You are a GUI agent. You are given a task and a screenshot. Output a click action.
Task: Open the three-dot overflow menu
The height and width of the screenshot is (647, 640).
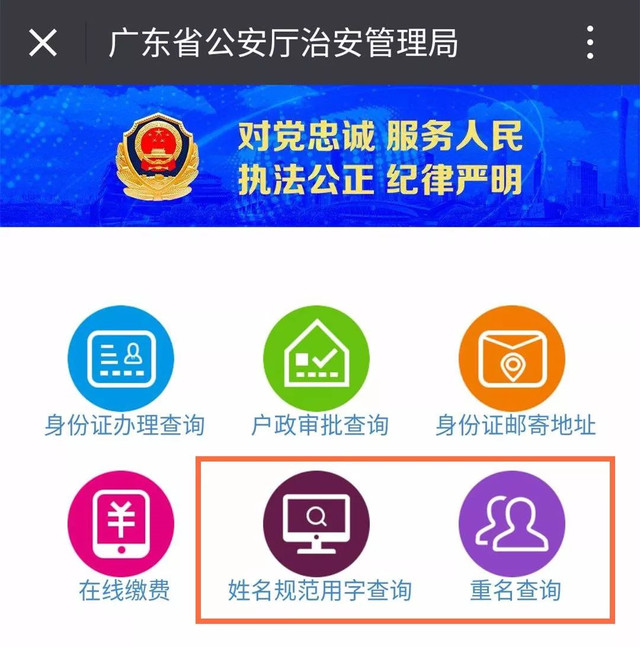[590, 43]
